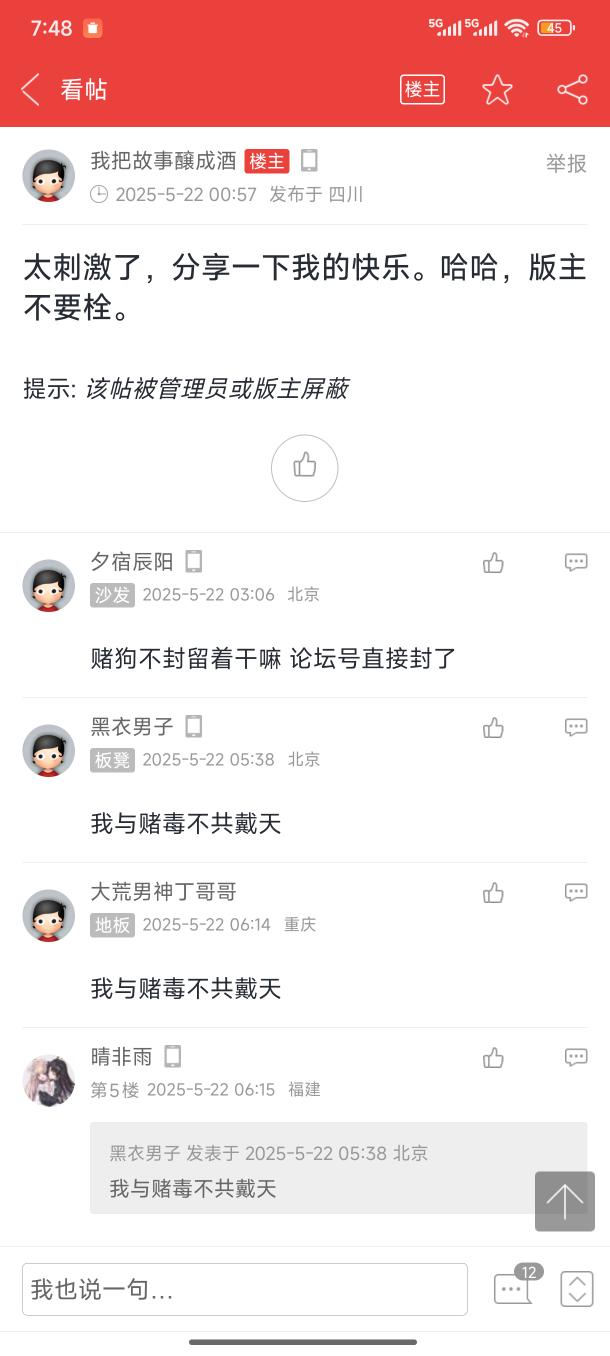
Task: View all 12 comments via bubble icon
Action: tap(514, 1288)
